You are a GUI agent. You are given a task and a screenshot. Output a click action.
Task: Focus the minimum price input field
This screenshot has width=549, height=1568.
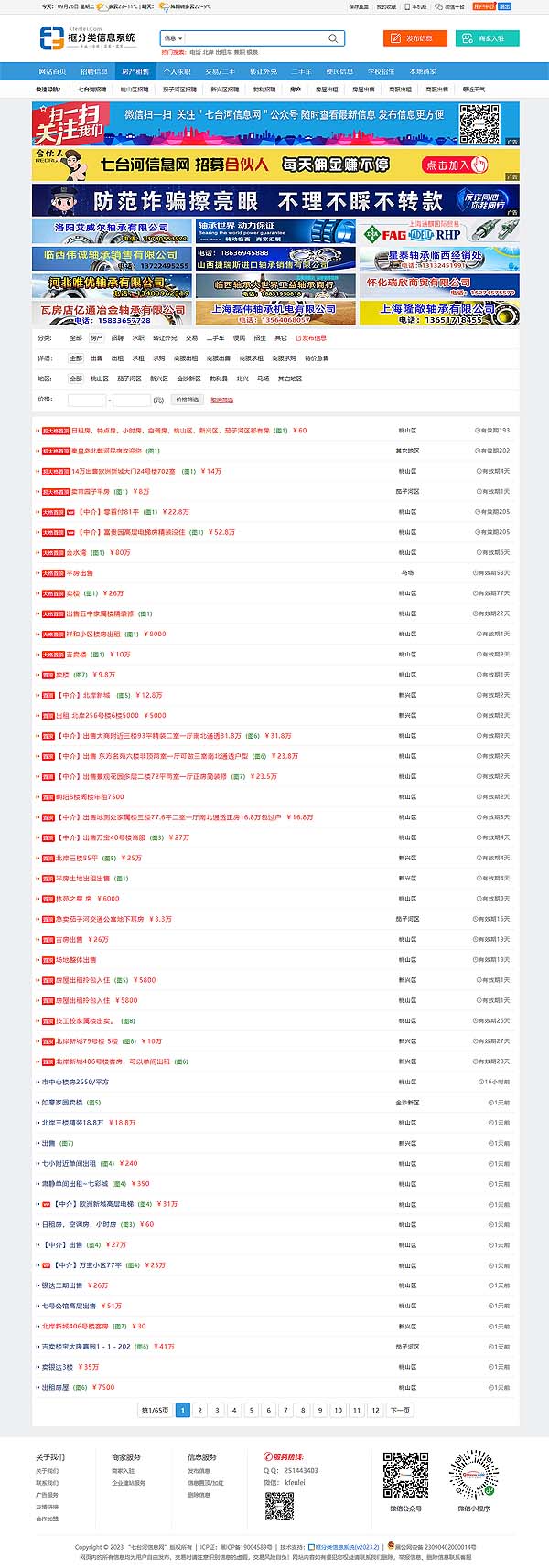(x=87, y=400)
